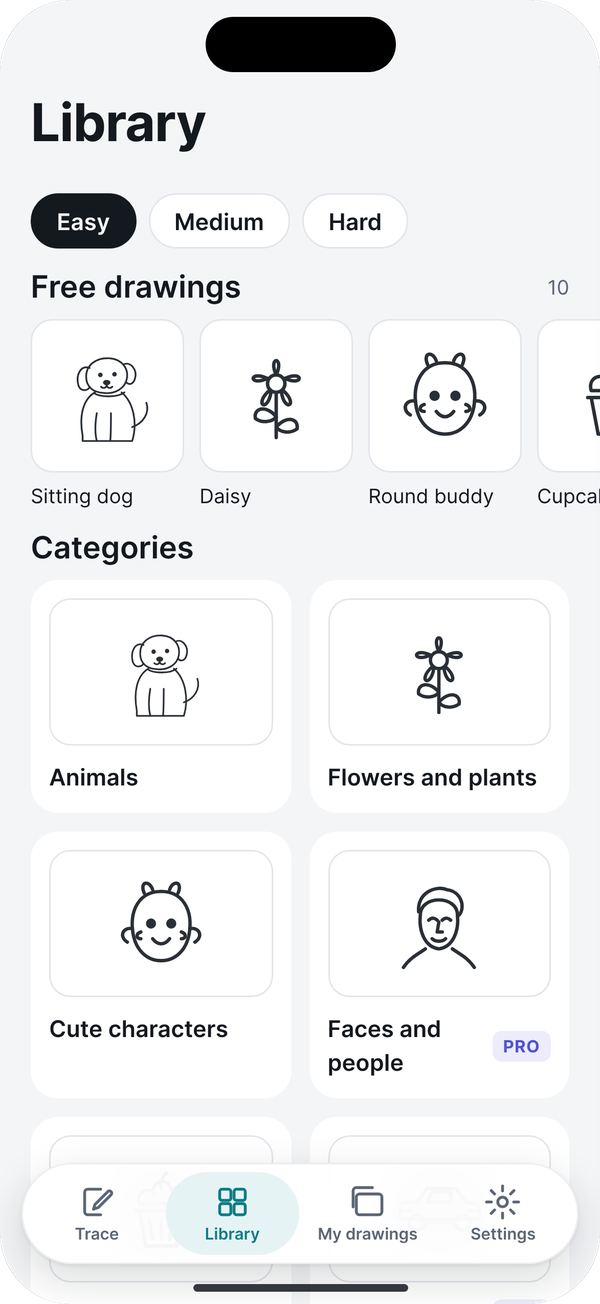Open the Round buddy drawing
This screenshot has height=1304, width=600.
445,396
